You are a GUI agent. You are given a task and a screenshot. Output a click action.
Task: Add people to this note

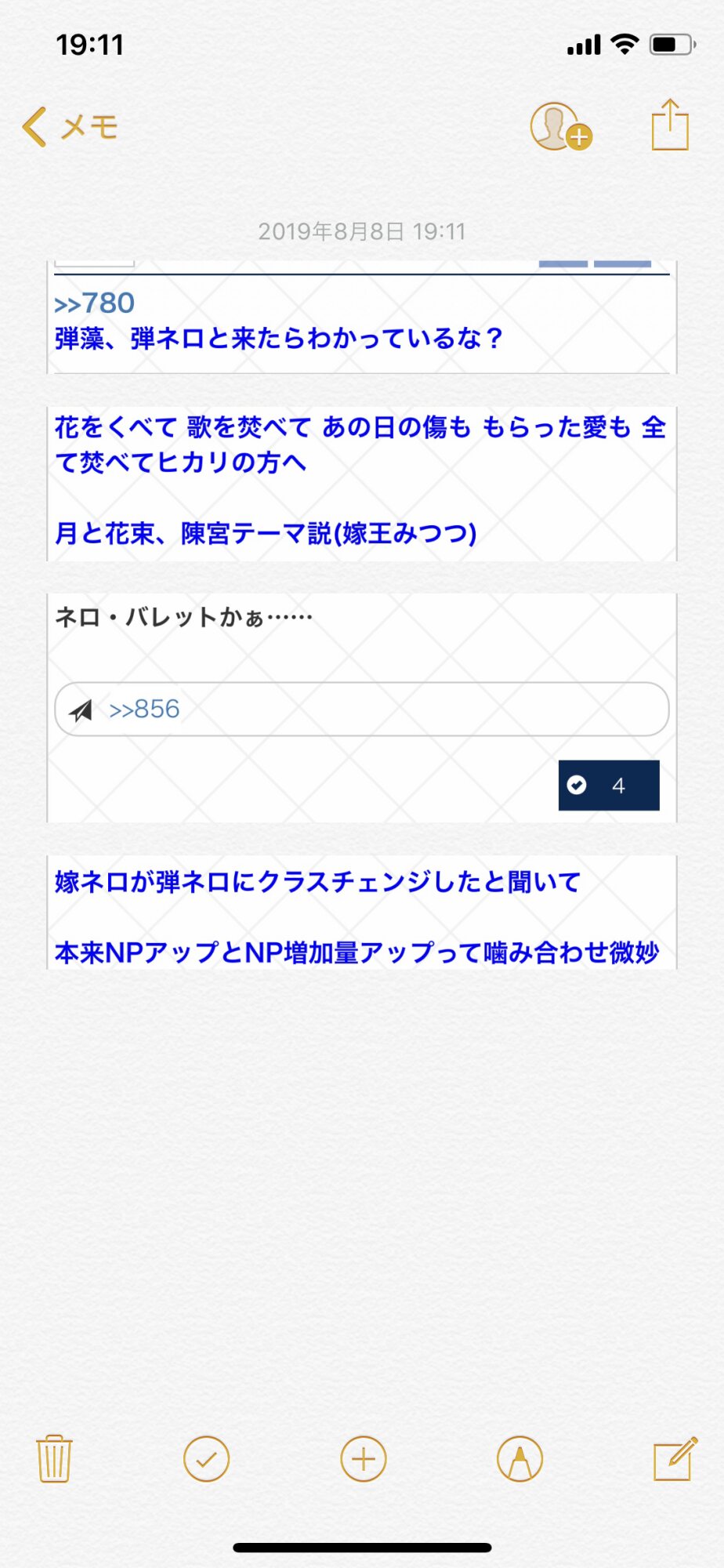[x=559, y=127]
